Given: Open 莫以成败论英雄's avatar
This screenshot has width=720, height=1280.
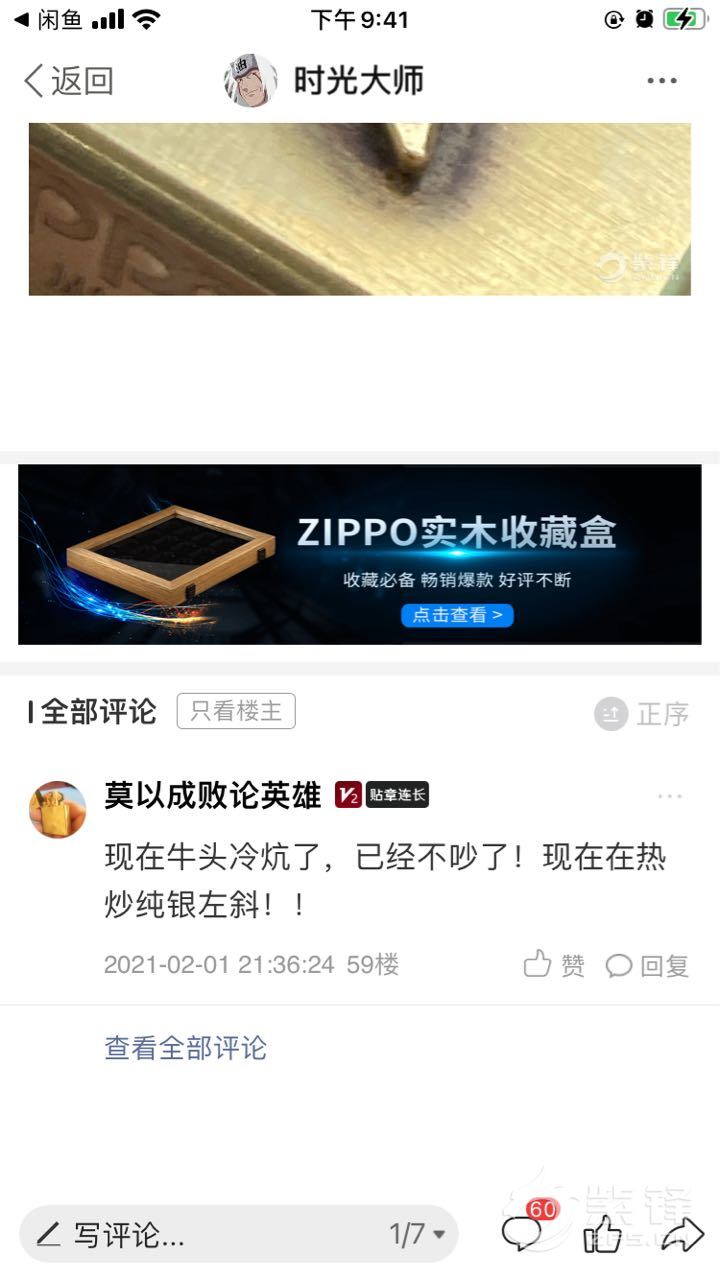Looking at the screenshot, I should click(x=58, y=809).
